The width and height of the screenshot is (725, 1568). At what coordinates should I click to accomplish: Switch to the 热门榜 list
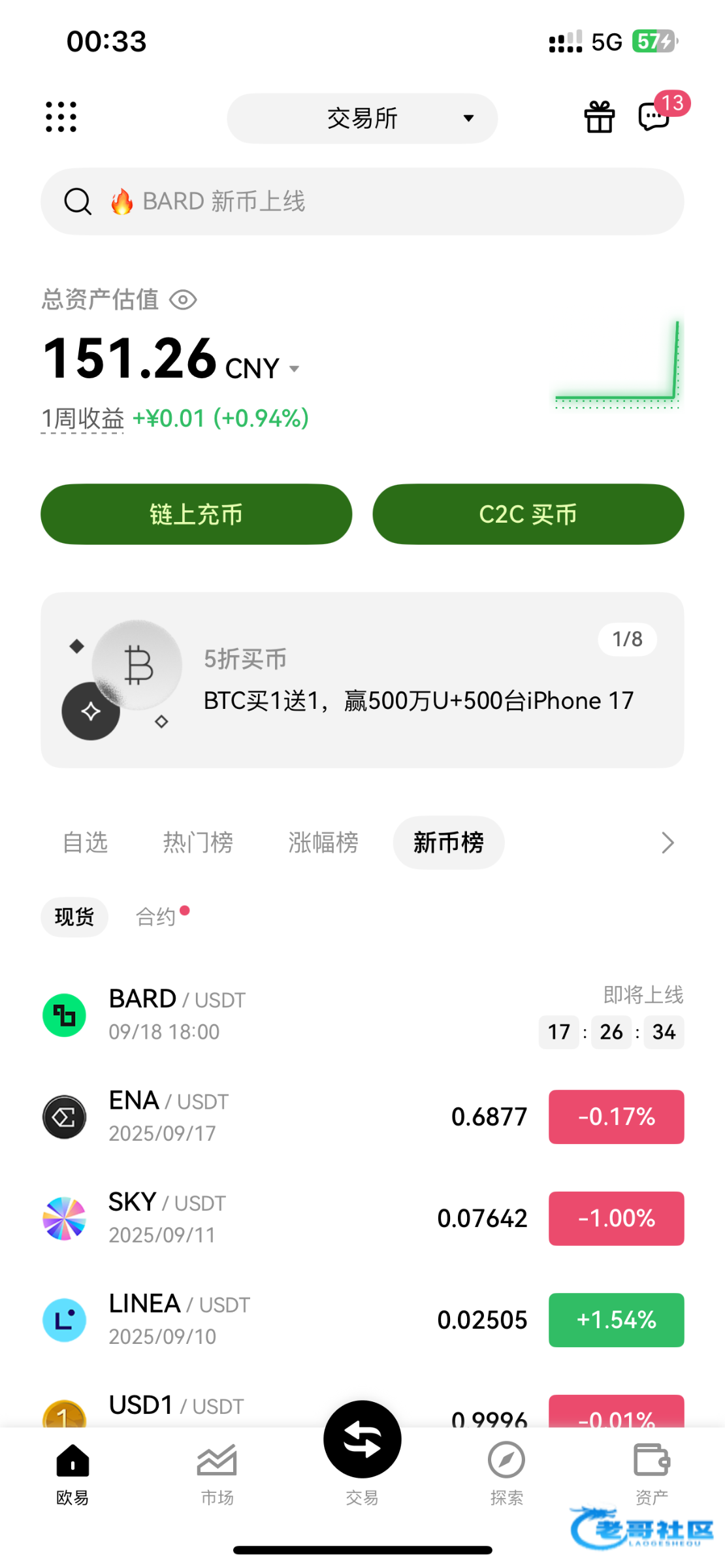[198, 843]
